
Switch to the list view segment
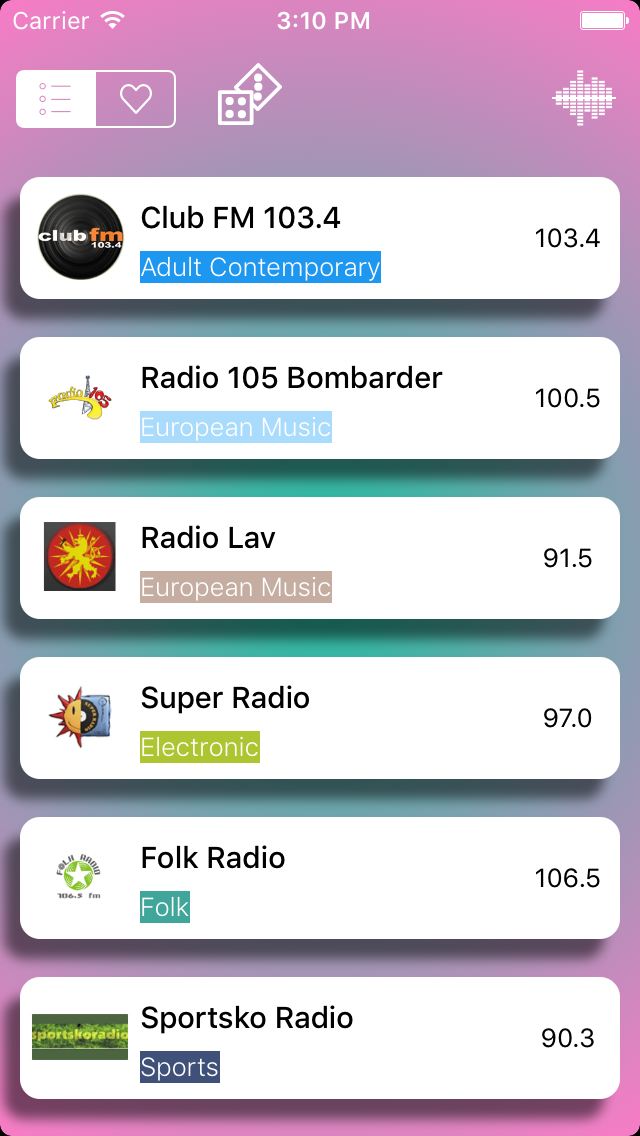click(x=56, y=99)
